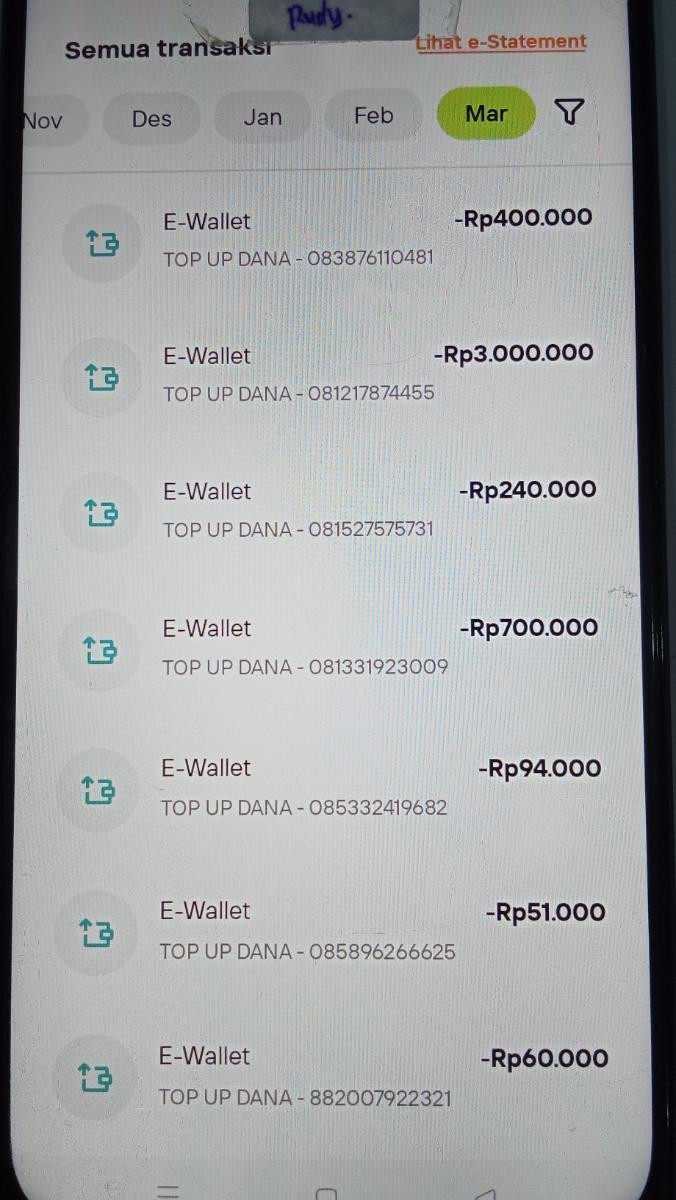Open the transaction filter funnel
The image size is (676, 1200).
coord(568,112)
